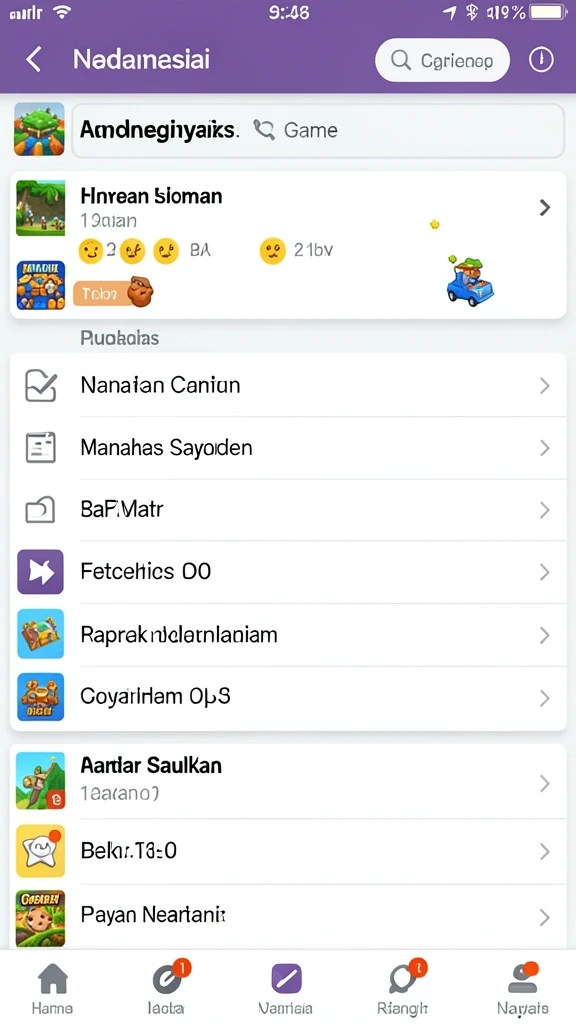576x1024 pixels.
Task: Switch to the Riangh tab
Action: (403, 987)
